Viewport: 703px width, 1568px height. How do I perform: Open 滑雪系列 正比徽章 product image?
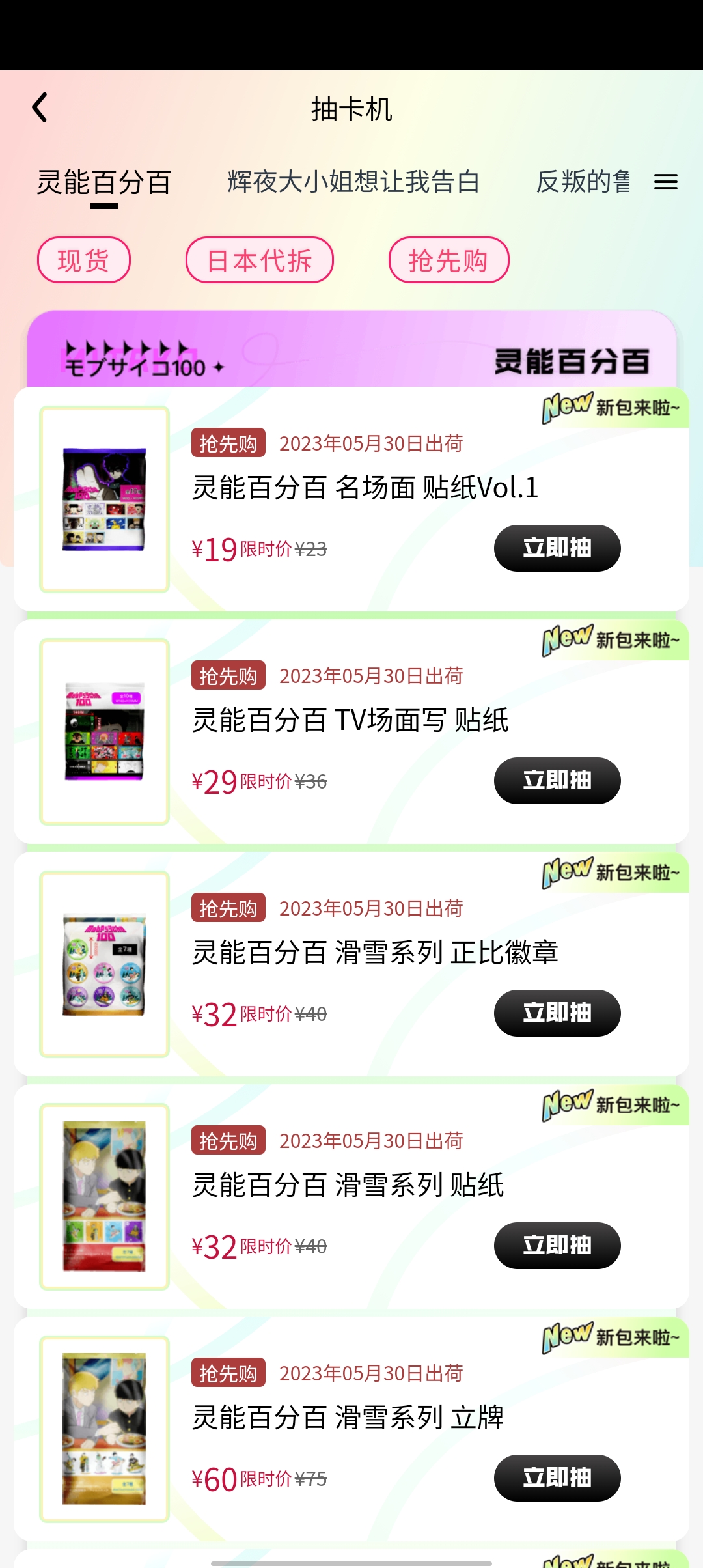click(x=105, y=964)
